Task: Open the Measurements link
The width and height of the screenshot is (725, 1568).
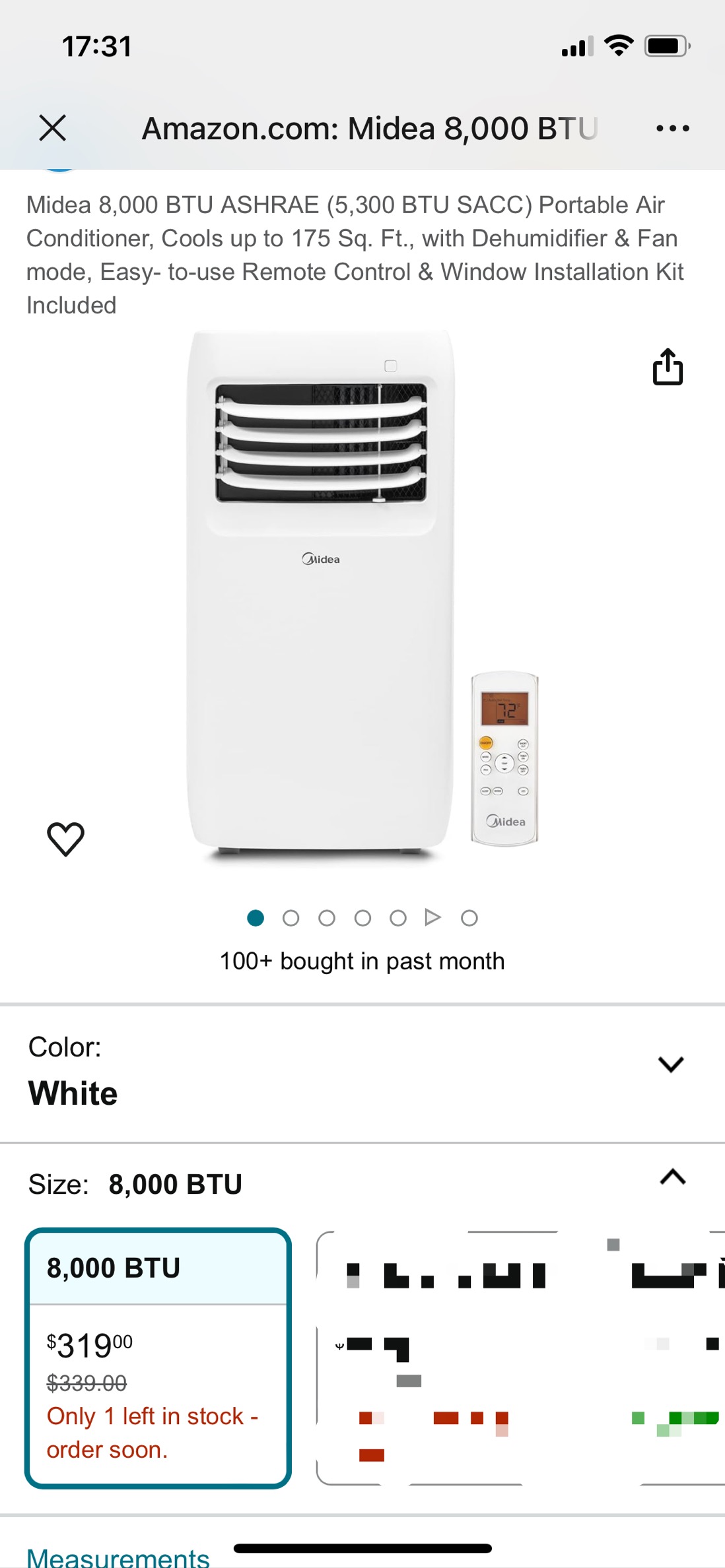Action: pyautogui.click(x=118, y=1557)
